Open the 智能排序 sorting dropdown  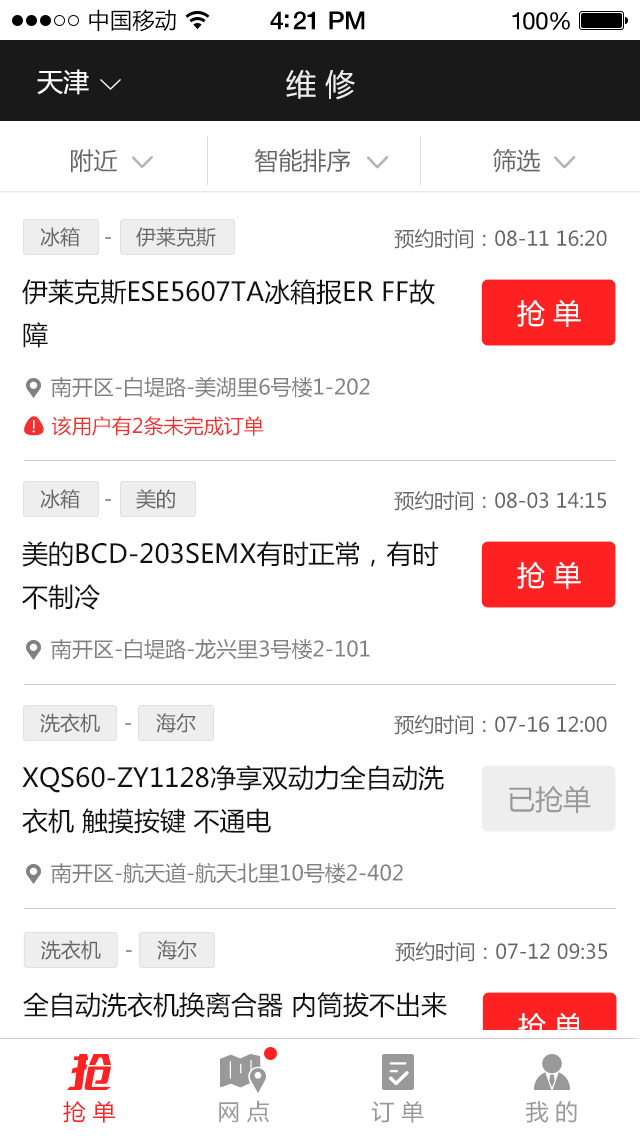click(321, 161)
